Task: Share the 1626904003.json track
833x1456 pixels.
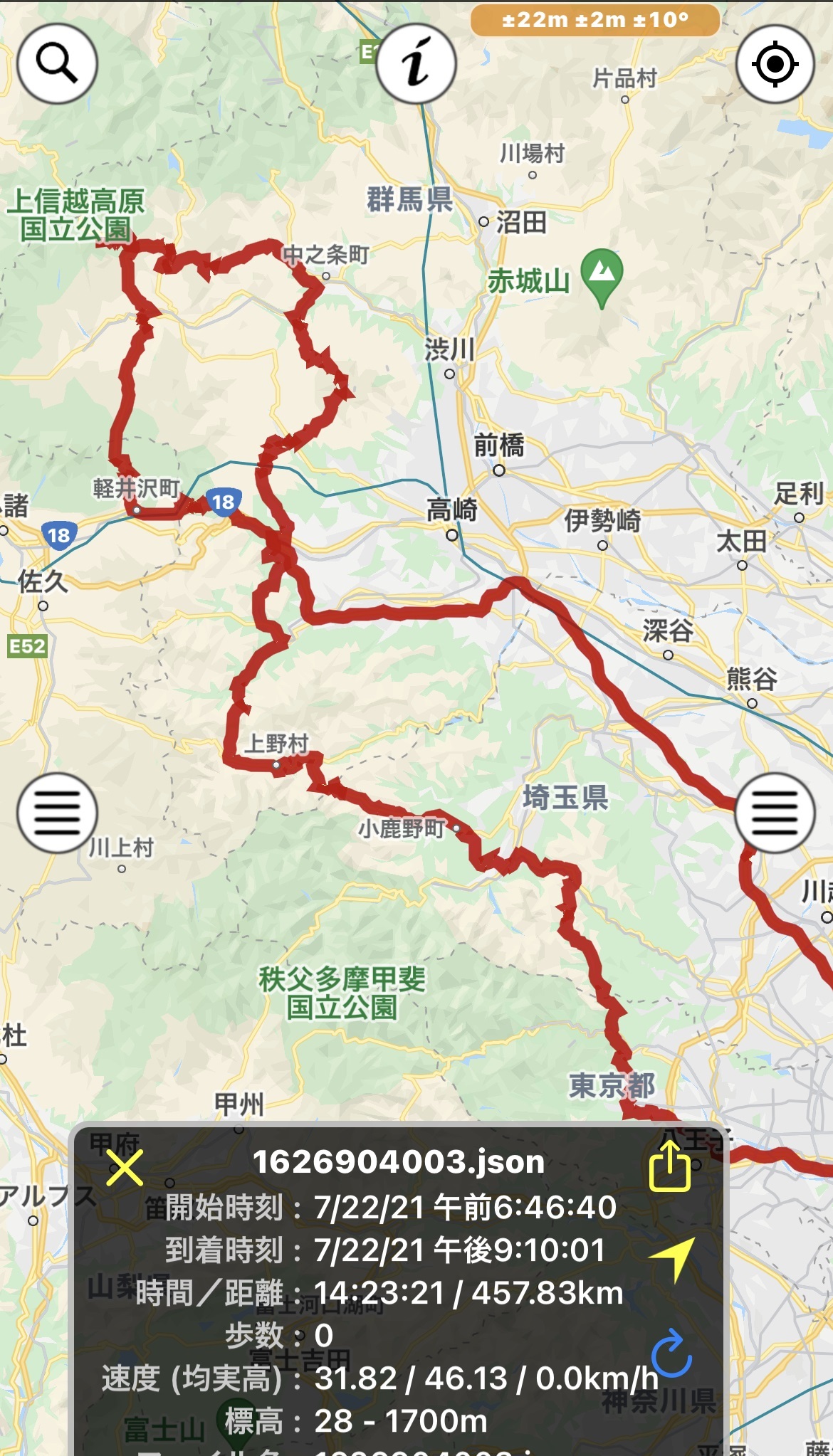Action: (670, 1166)
